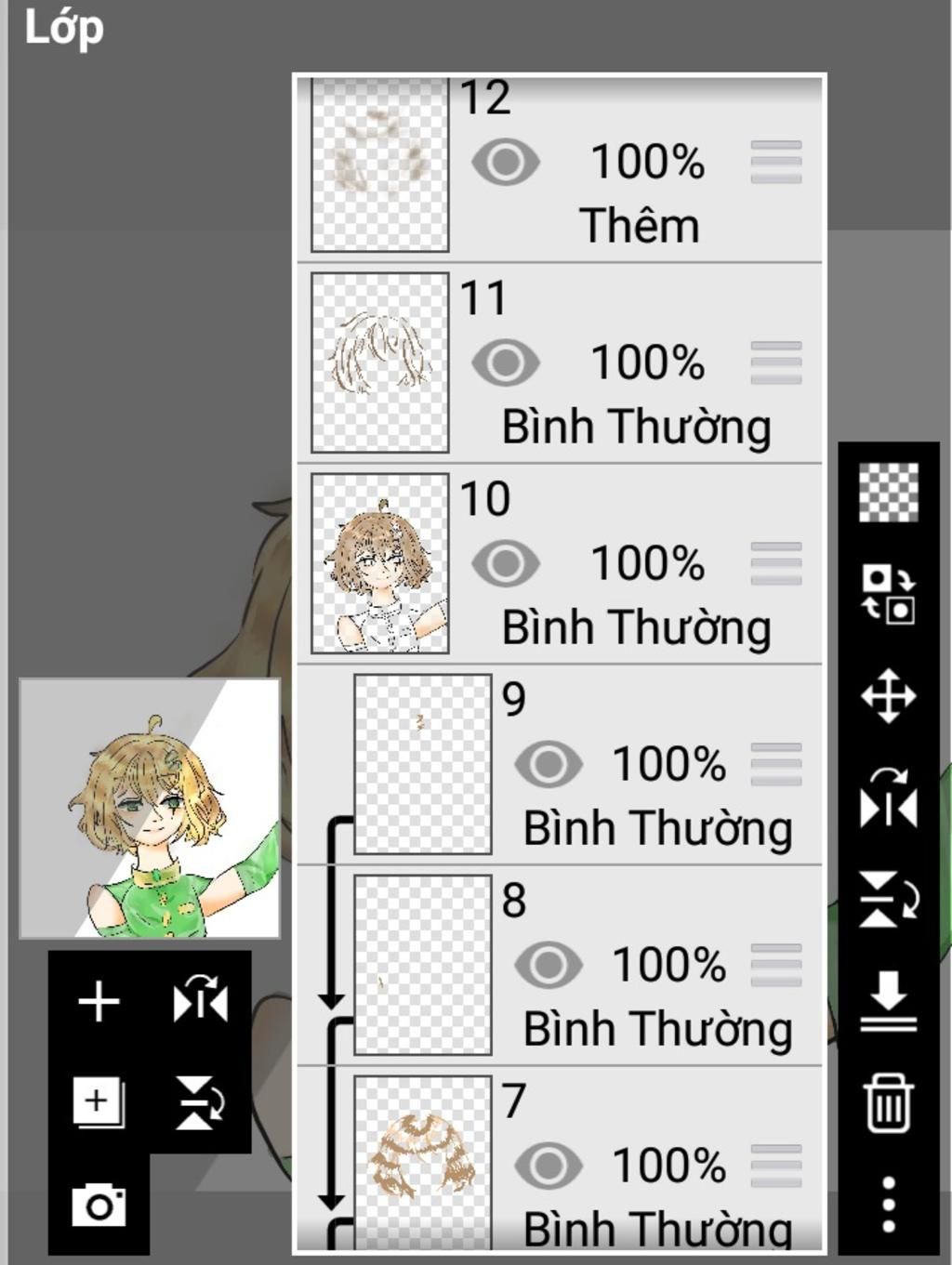Duplicate layer using the stacked plus icon
The image size is (952, 1265).
[x=99, y=1102]
